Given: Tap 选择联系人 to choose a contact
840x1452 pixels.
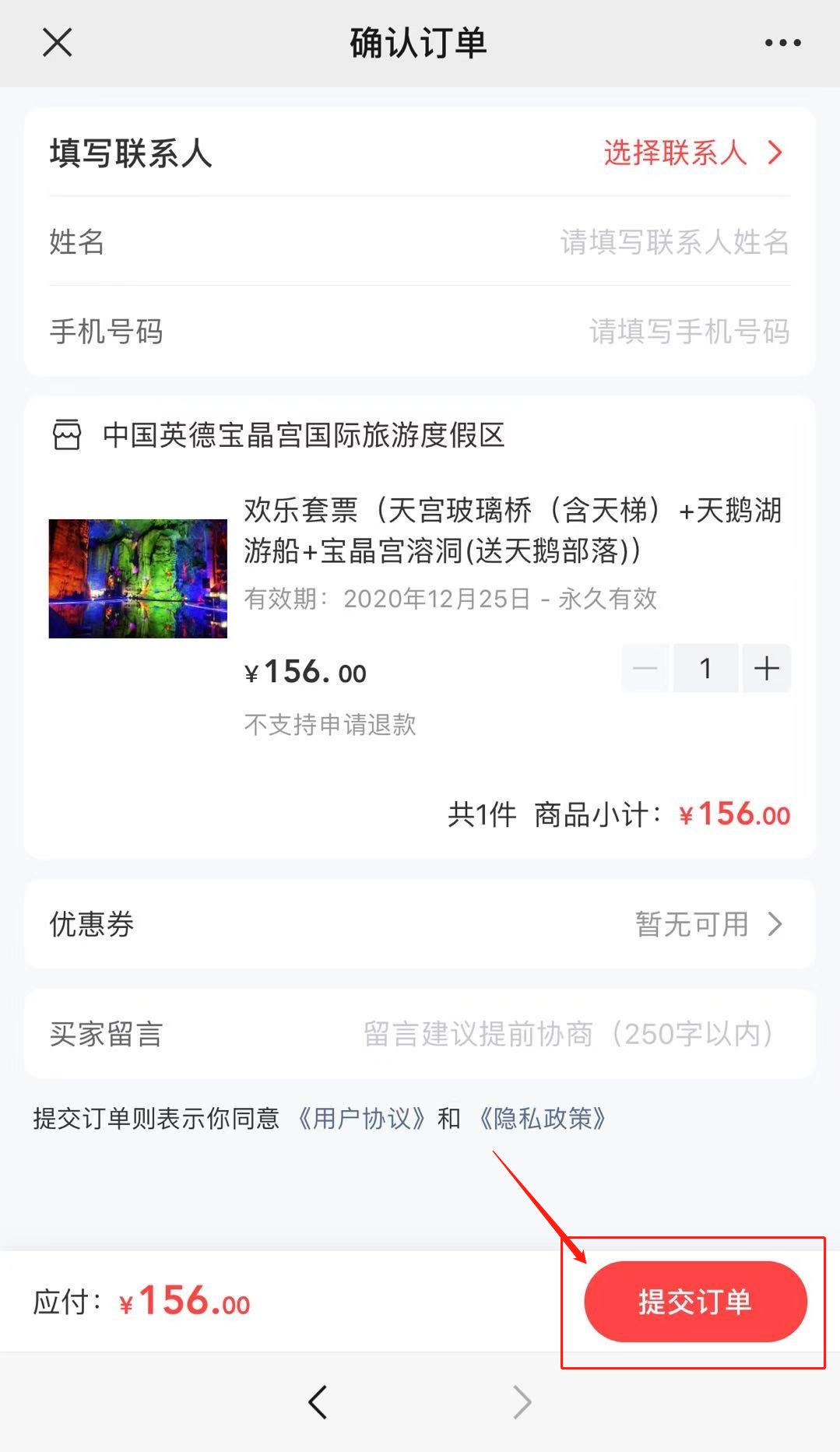Looking at the screenshot, I should (692, 153).
